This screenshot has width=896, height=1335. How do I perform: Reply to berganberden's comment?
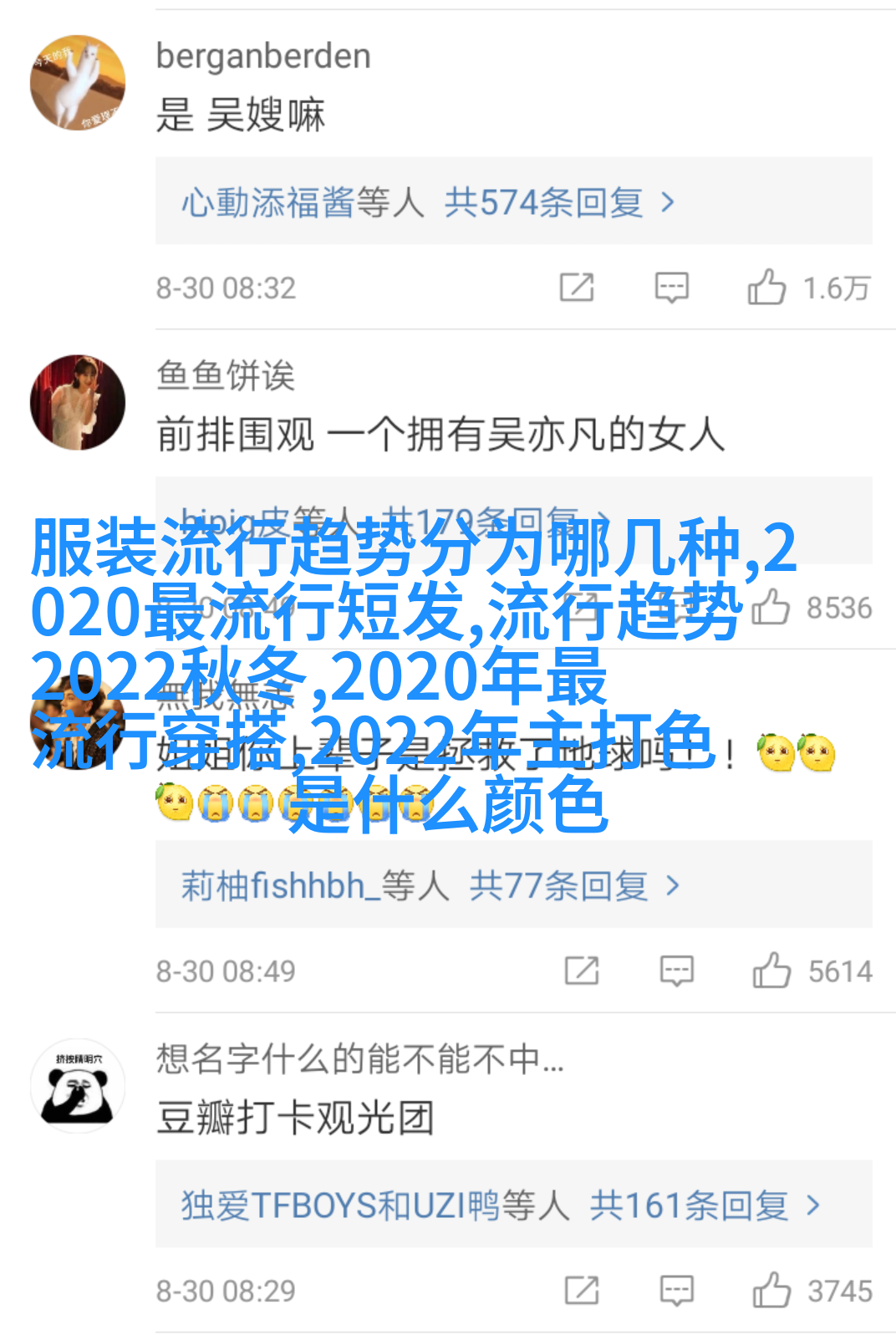pyautogui.click(x=671, y=288)
